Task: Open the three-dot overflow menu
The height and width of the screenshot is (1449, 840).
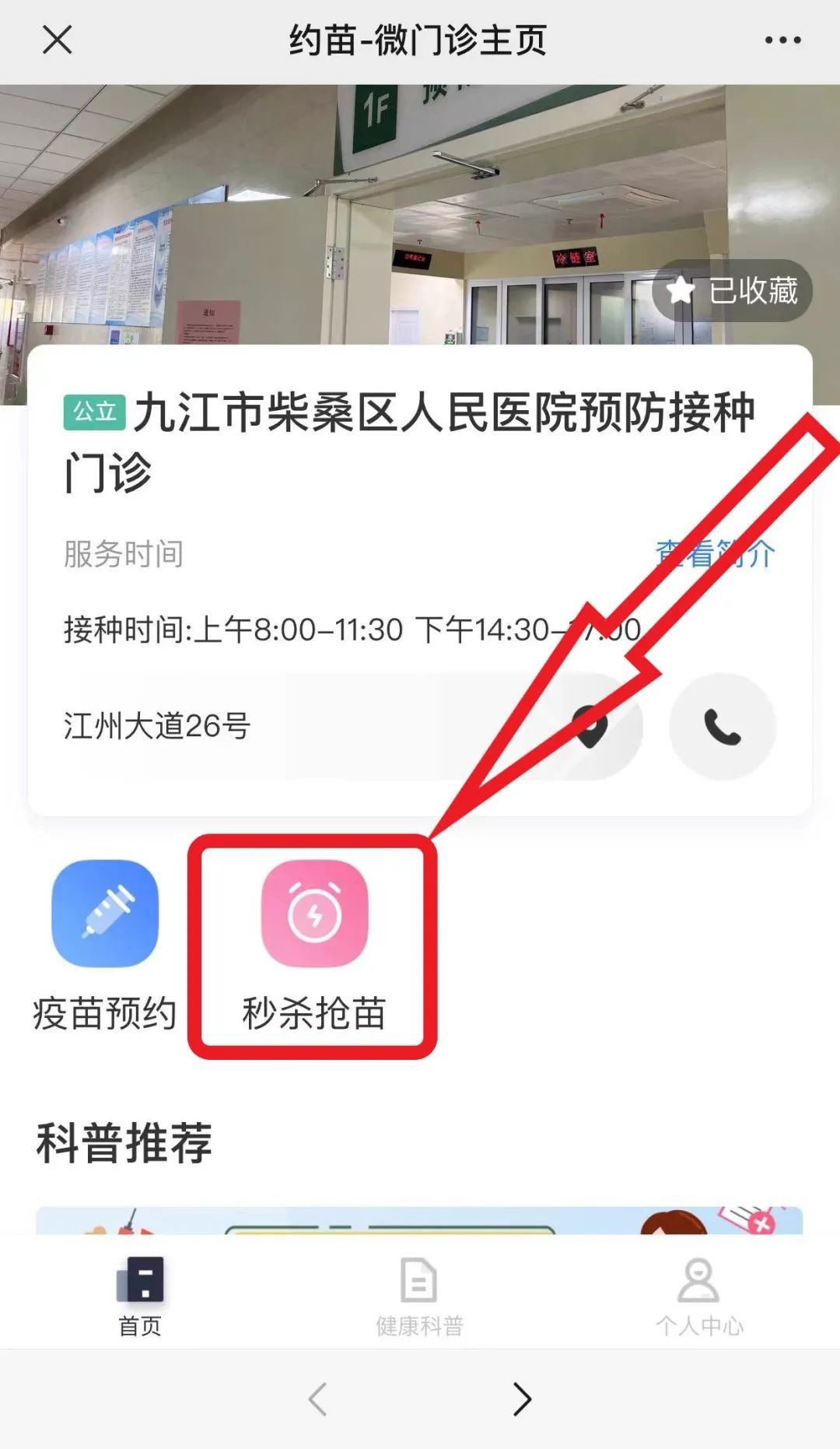Action: 782,40
